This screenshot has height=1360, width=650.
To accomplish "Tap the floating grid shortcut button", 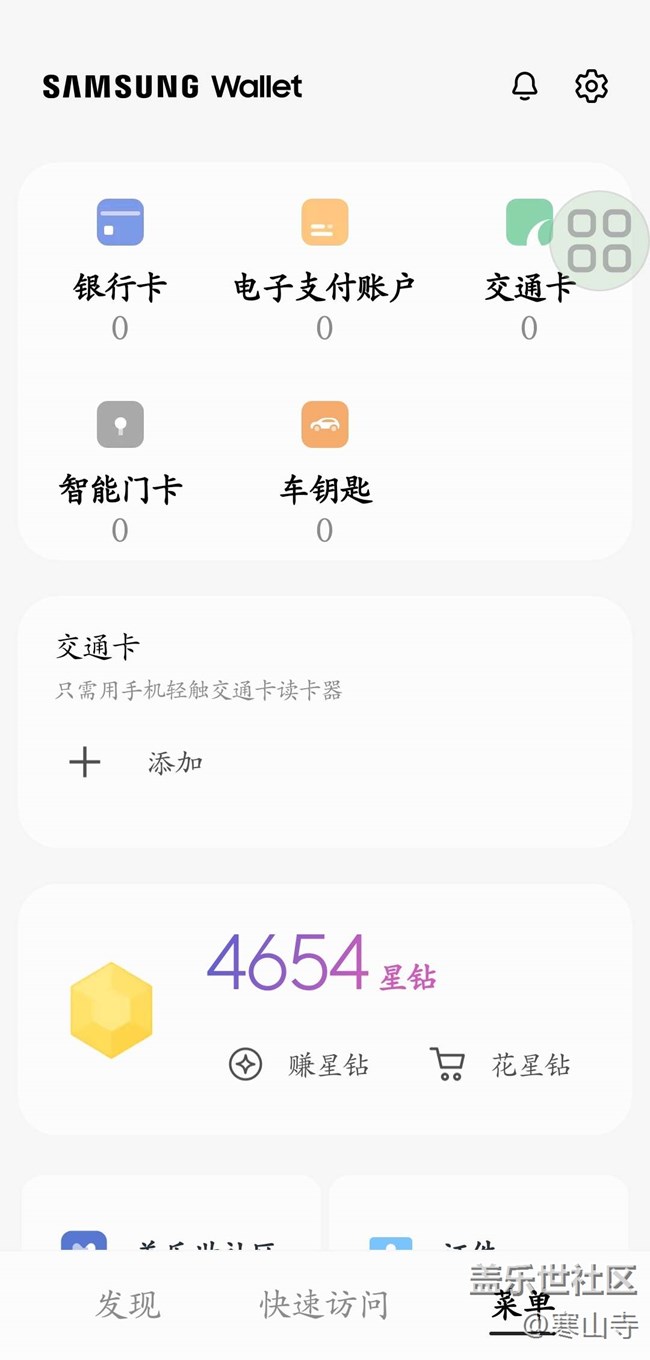I will 600,240.
